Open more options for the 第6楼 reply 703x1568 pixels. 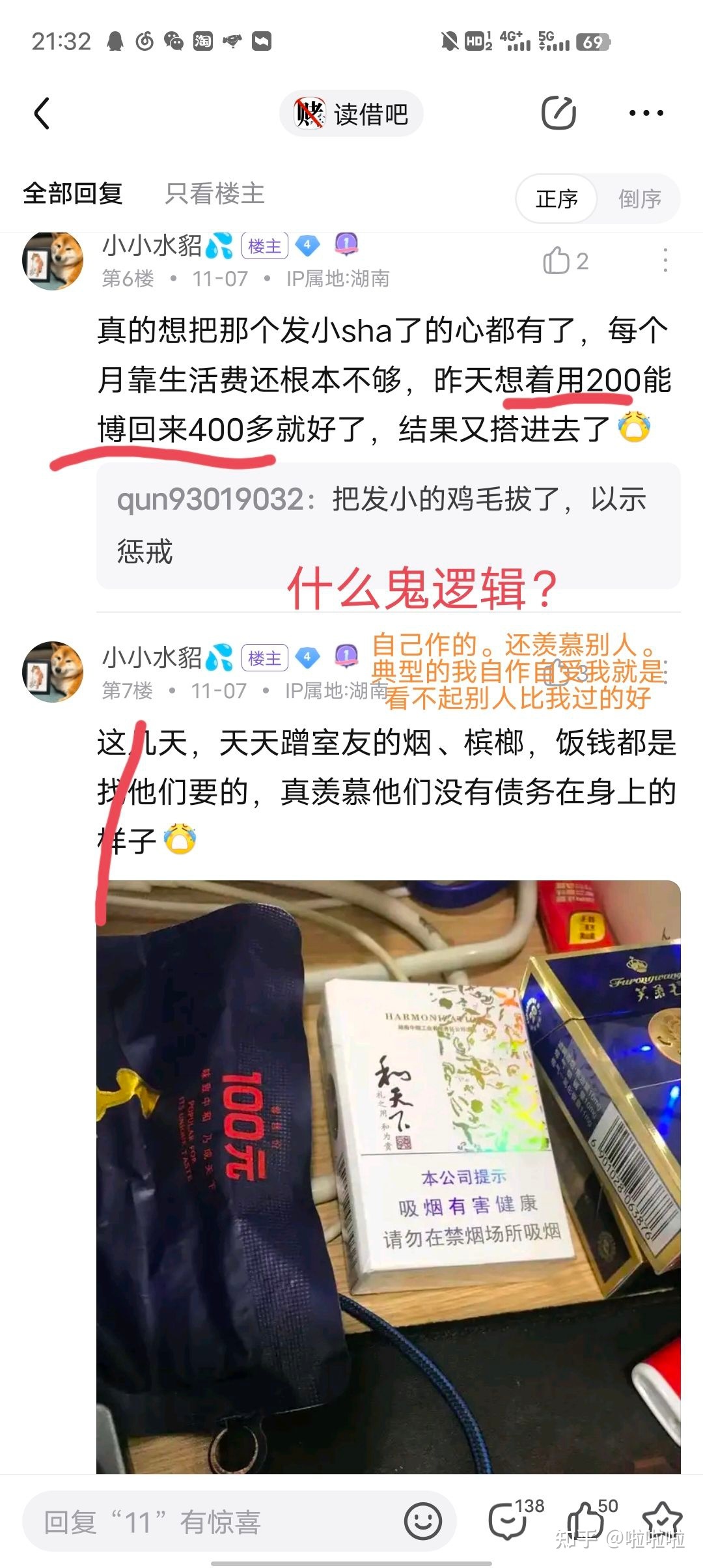click(665, 260)
